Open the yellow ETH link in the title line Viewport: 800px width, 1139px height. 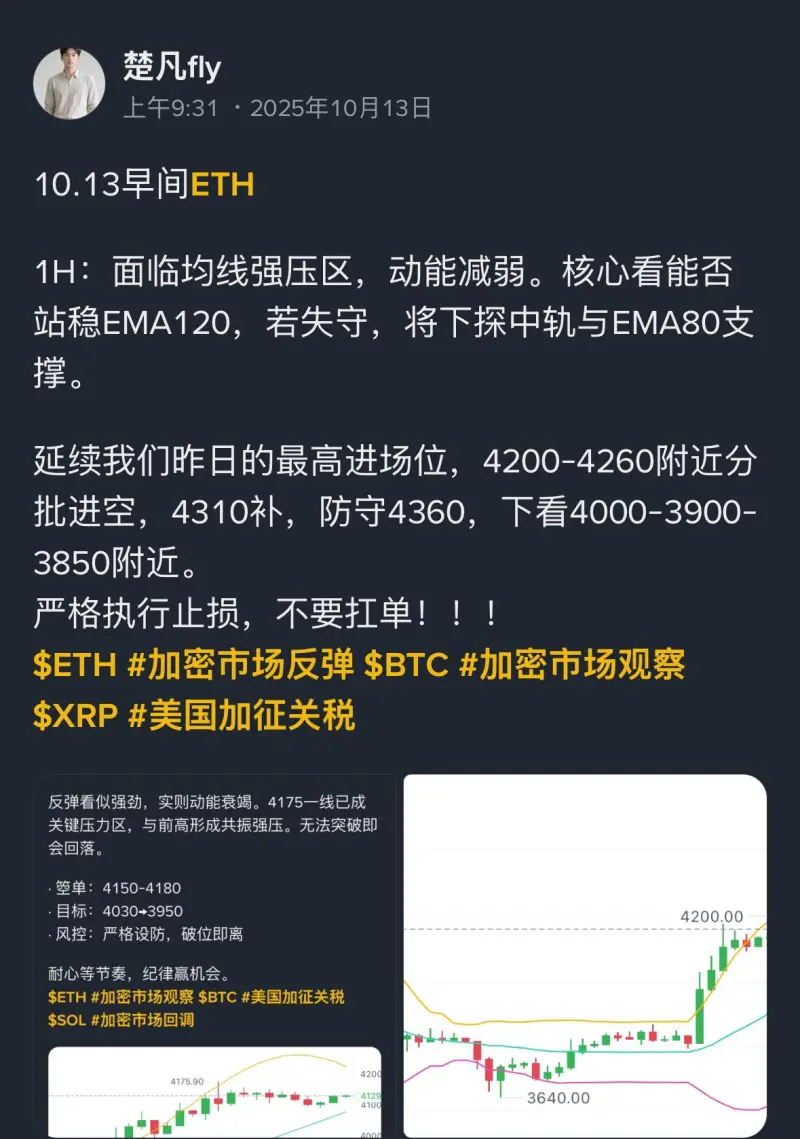(x=222, y=185)
